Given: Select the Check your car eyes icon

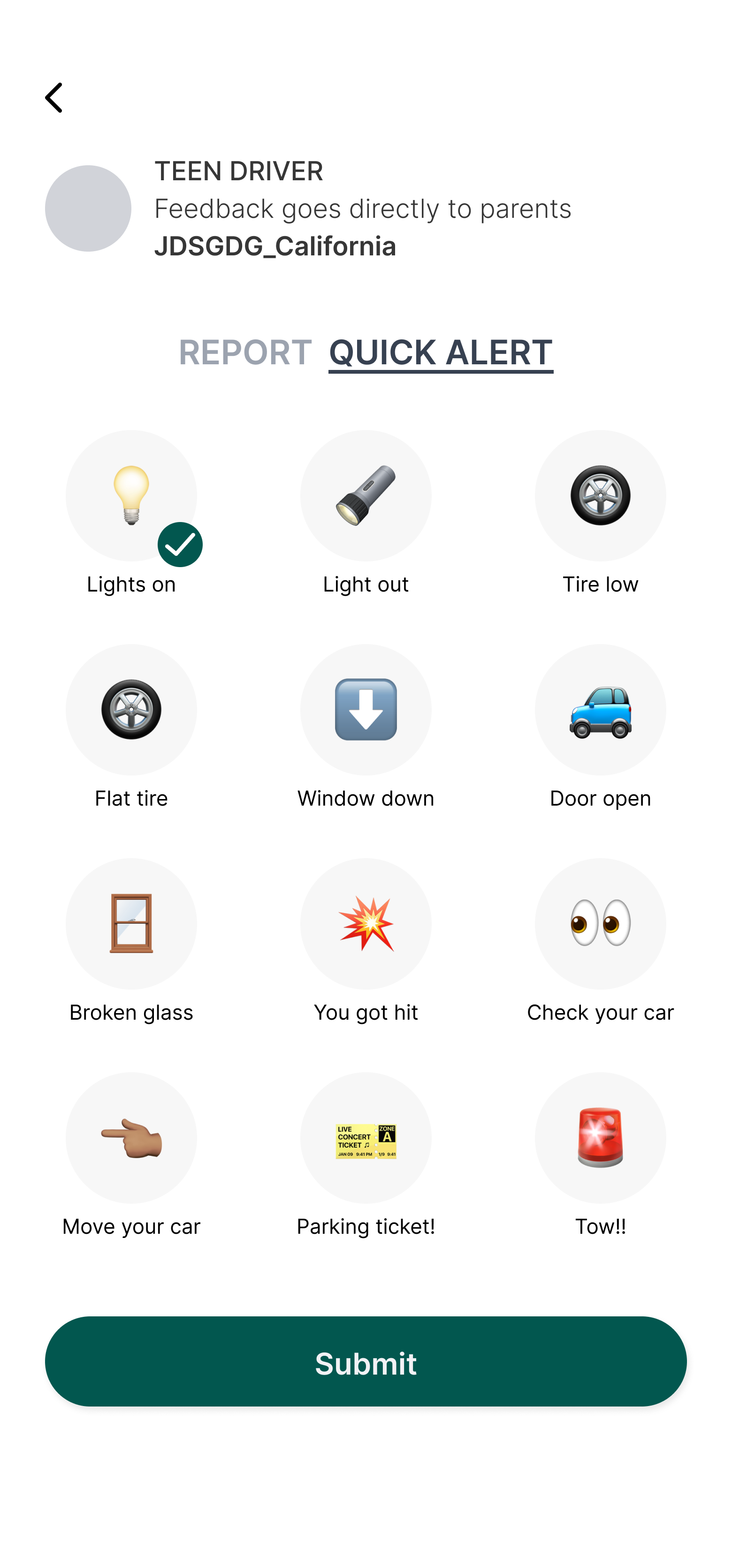Looking at the screenshot, I should (600, 924).
